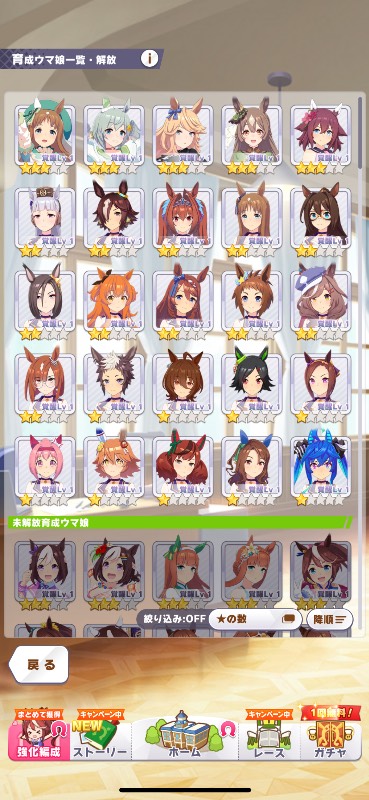Image resolution: width=369 pixels, height=800 pixels.
Task: Switch to the ストーリー tab
Action: point(100,734)
